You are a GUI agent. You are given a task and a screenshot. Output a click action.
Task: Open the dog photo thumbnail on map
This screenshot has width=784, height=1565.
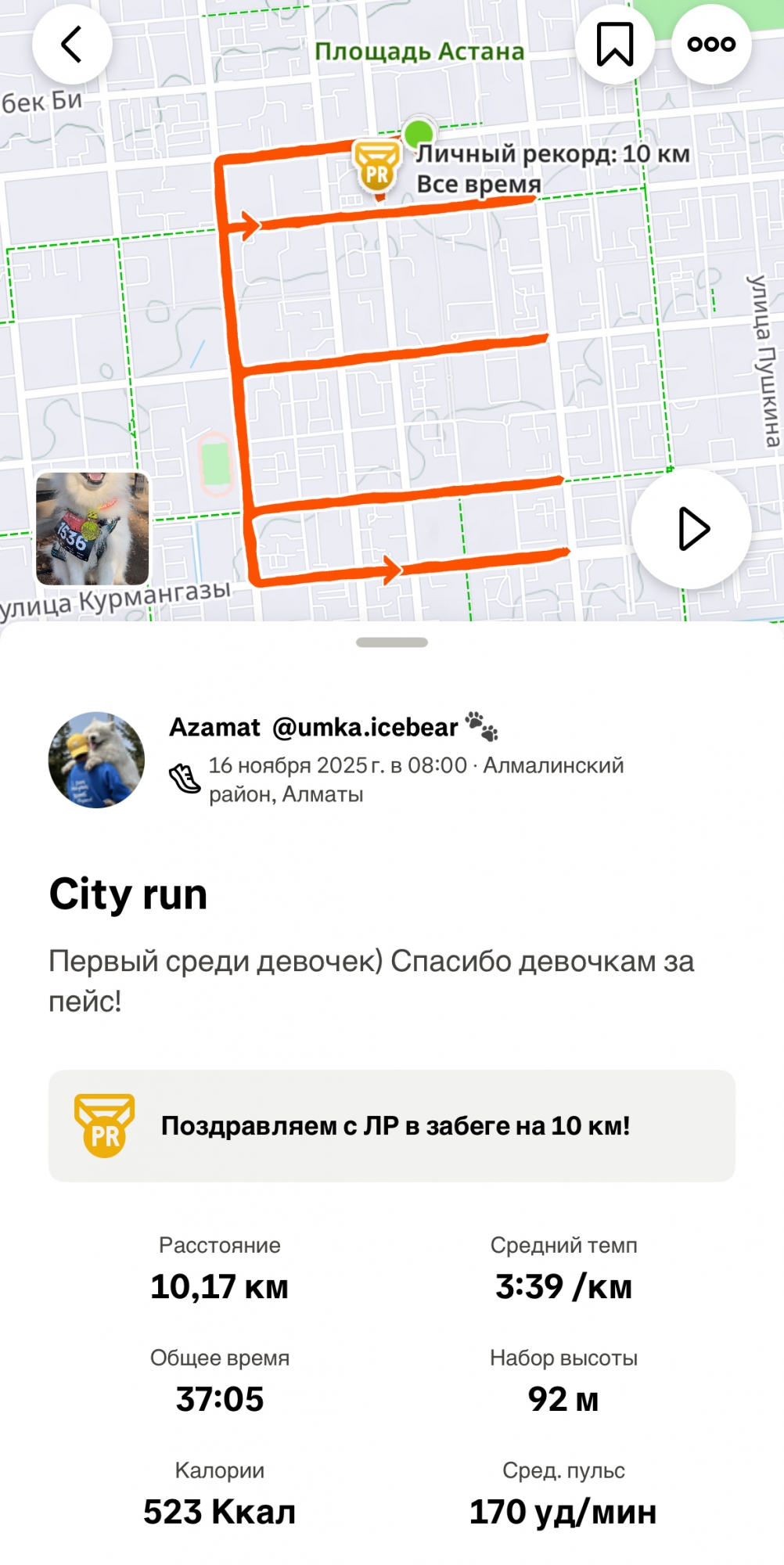(x=92, y=528)
